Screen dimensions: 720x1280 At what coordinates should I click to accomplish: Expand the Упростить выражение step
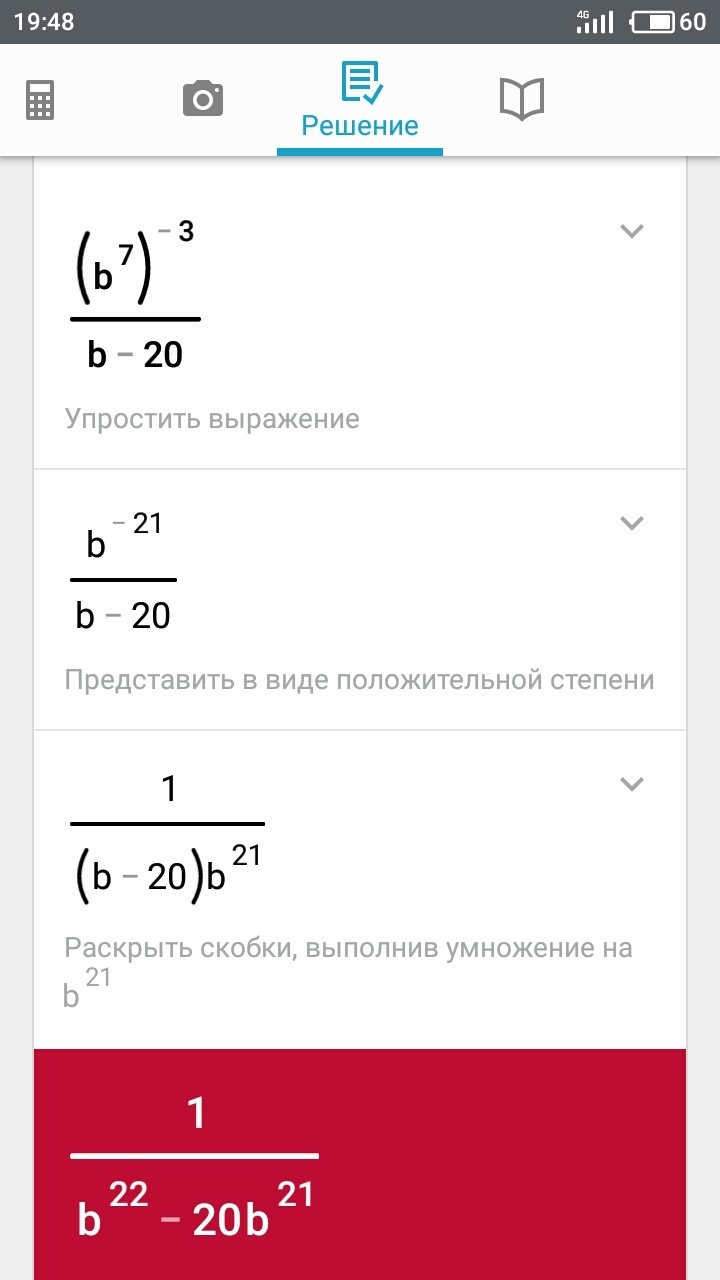point(631,231)
